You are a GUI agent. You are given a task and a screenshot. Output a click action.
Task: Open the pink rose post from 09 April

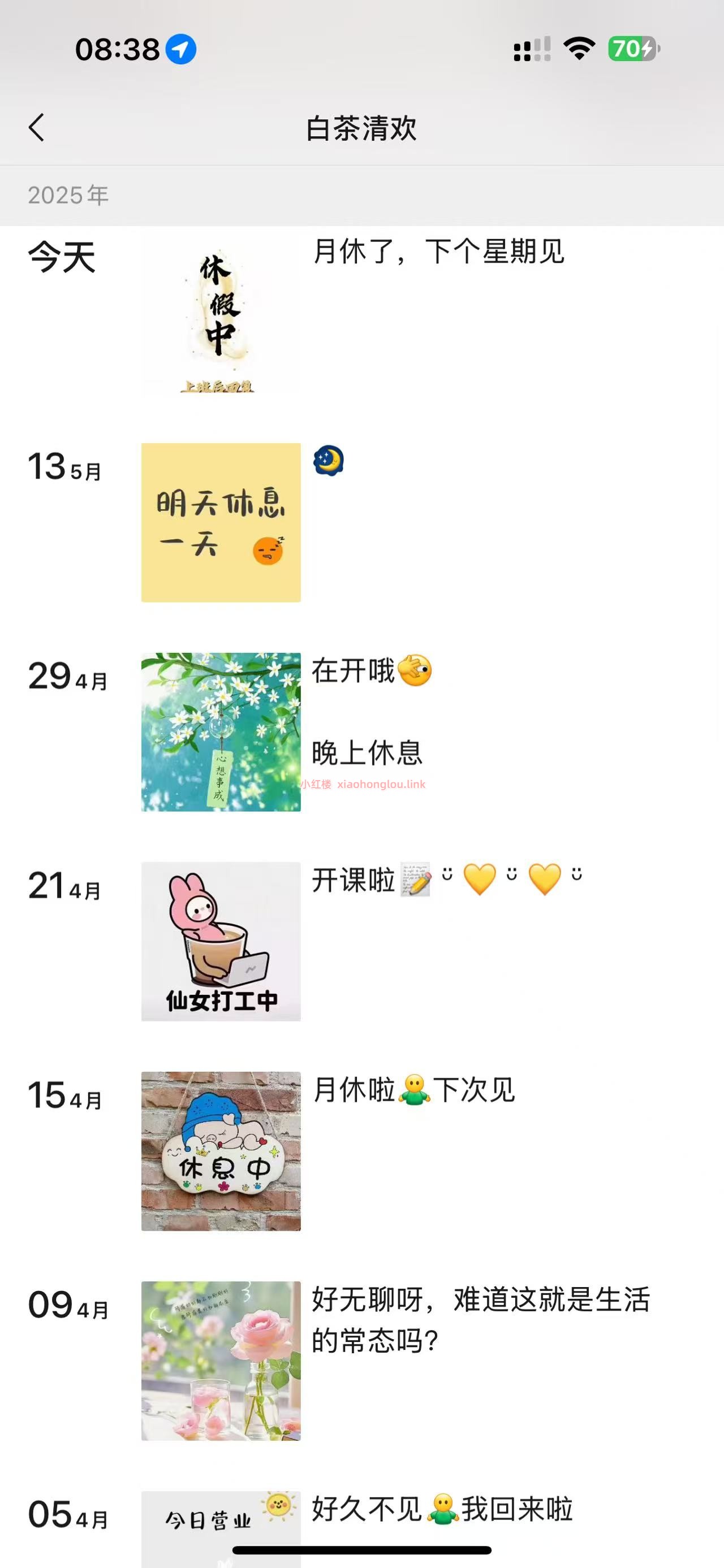(x=221, y=1361)
